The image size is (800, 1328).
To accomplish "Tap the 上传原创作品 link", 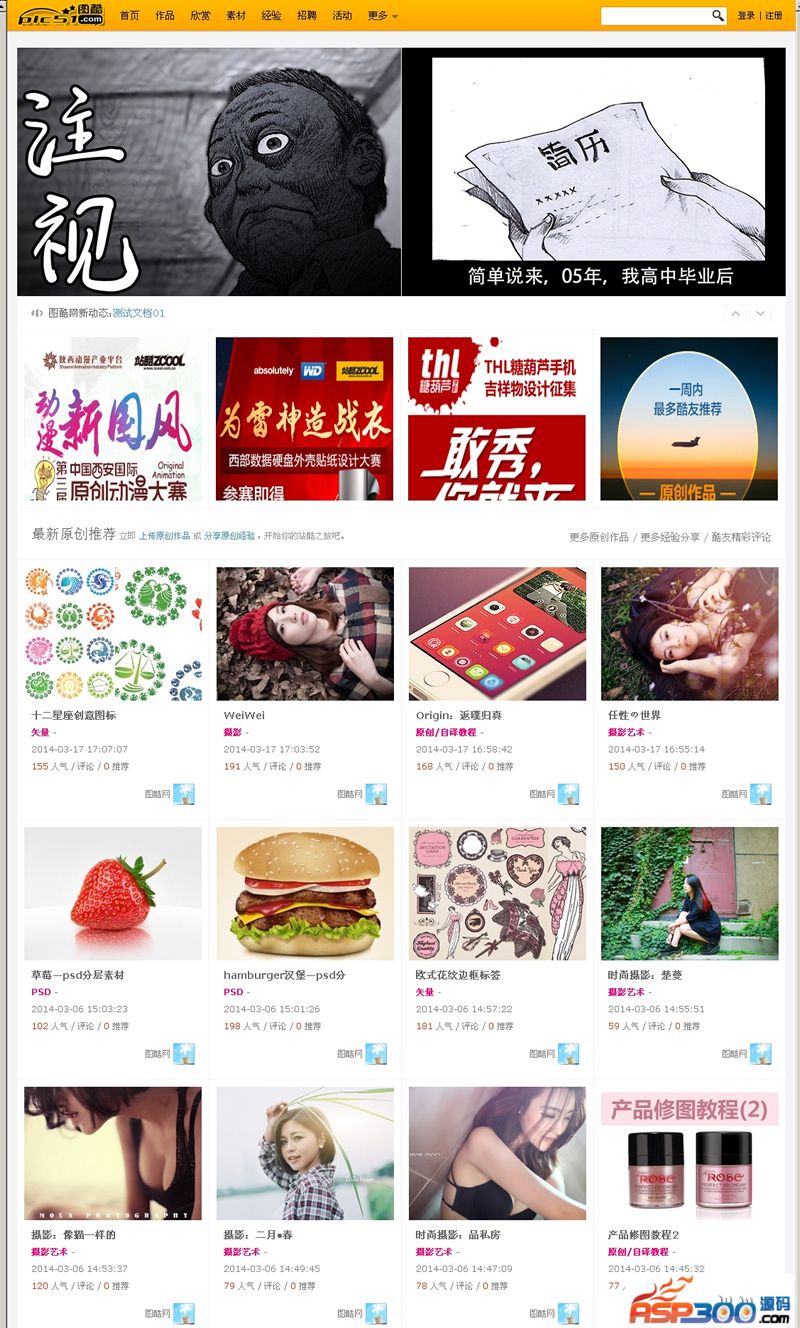I will pos(164,537).
